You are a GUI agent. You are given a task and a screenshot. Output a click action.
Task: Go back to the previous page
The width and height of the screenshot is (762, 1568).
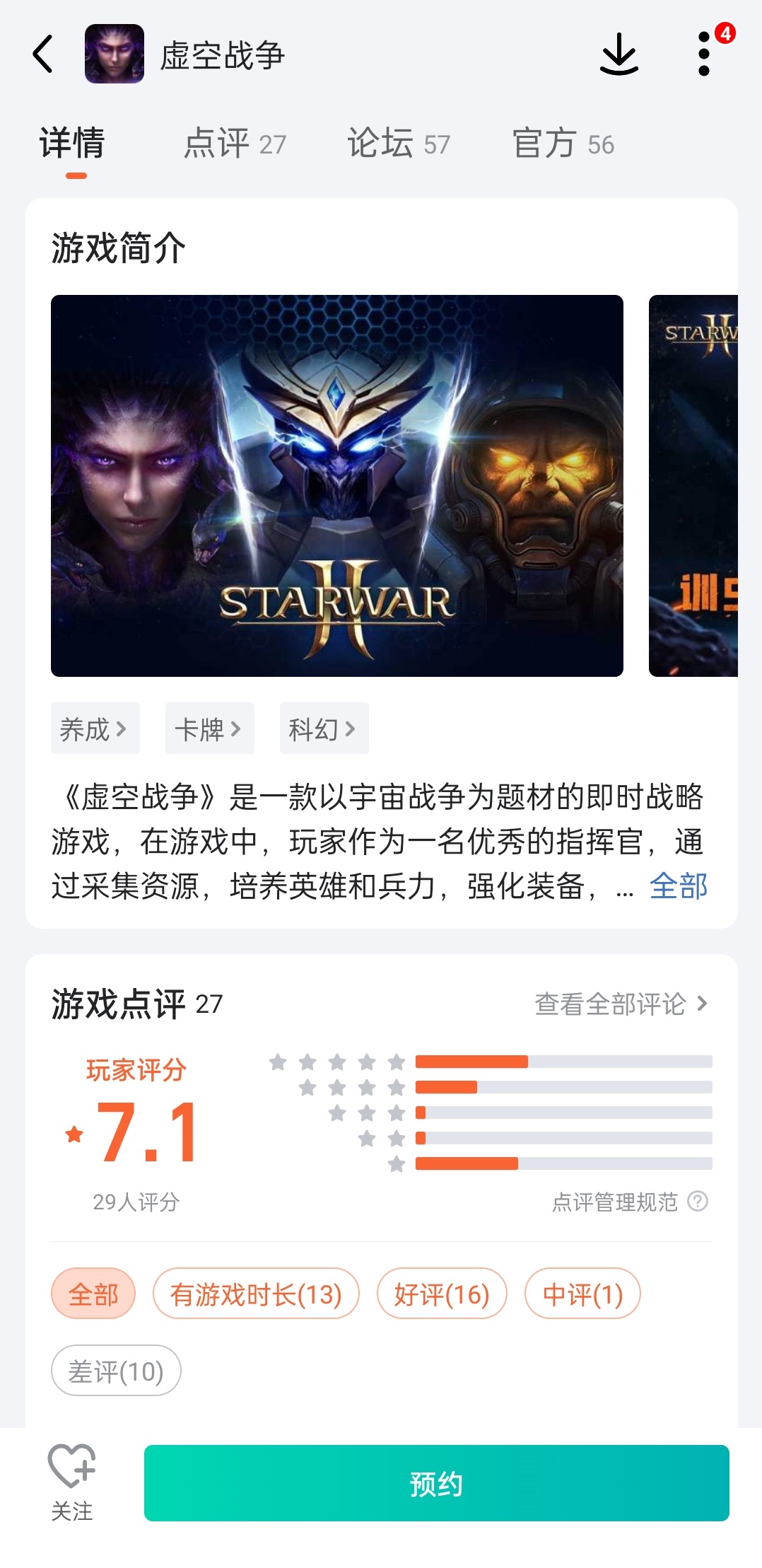click(44, 54)
